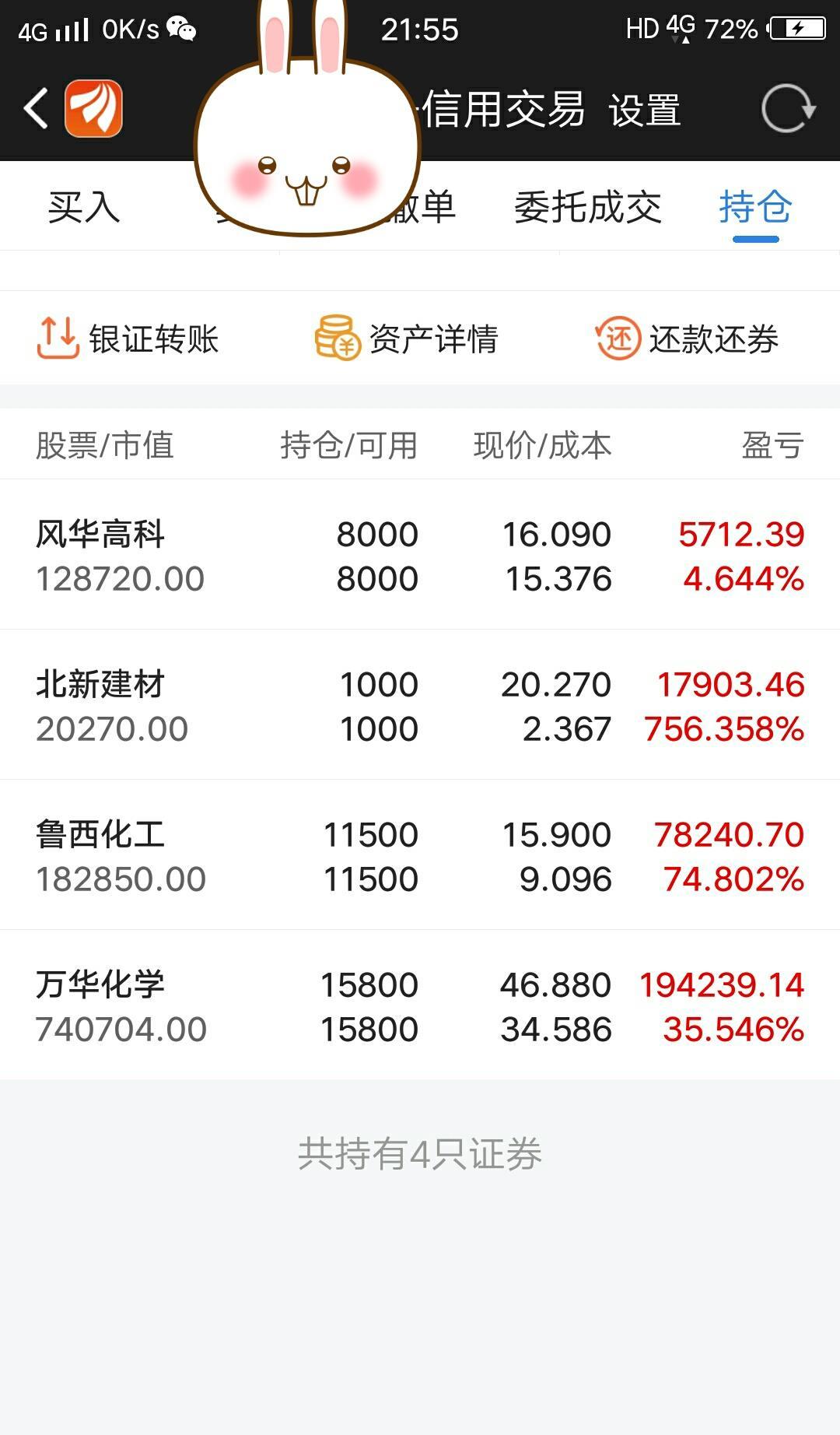Open the 设置 settings
This screenshot has height=1435, width=840.
646,111
